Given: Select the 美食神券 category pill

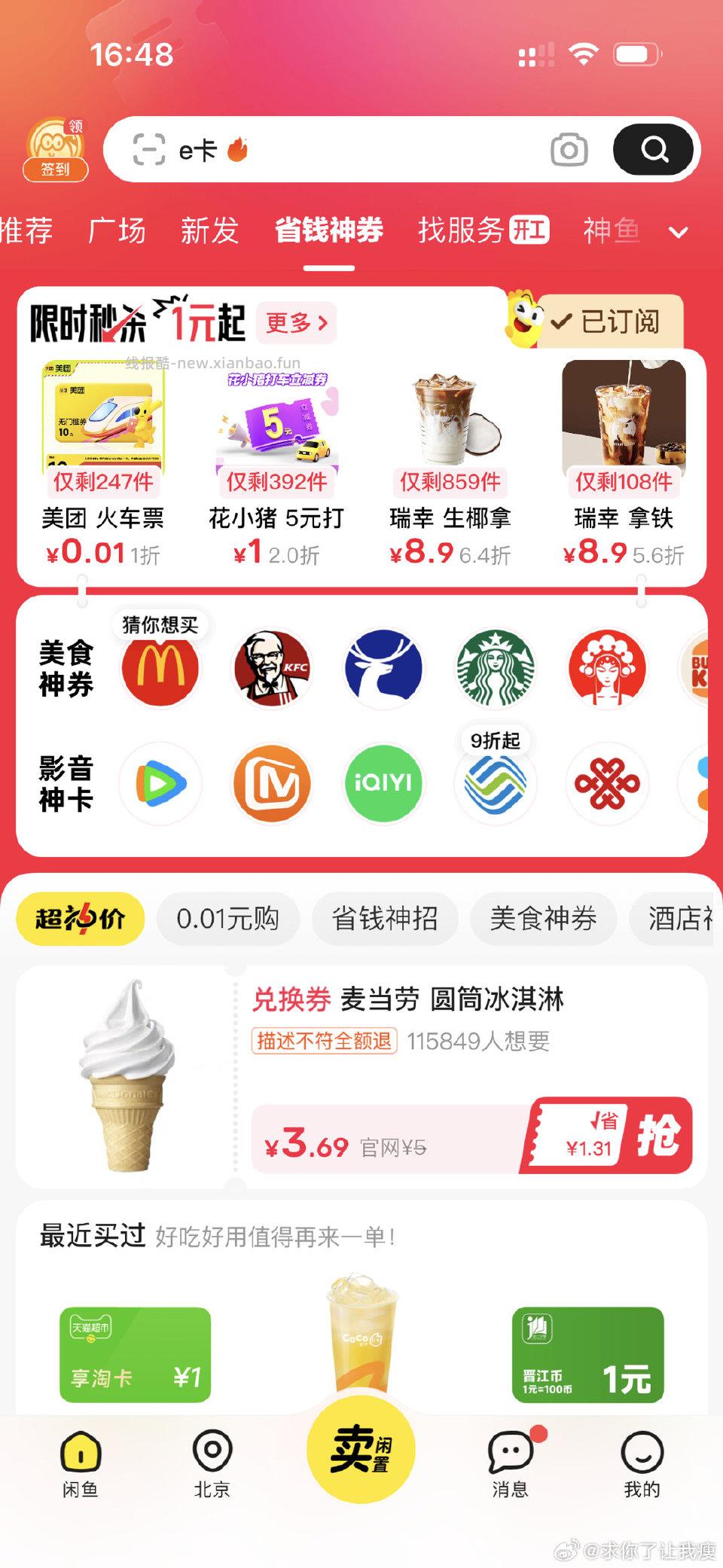Looking at the screenshot, I should (x=543, y=918).
